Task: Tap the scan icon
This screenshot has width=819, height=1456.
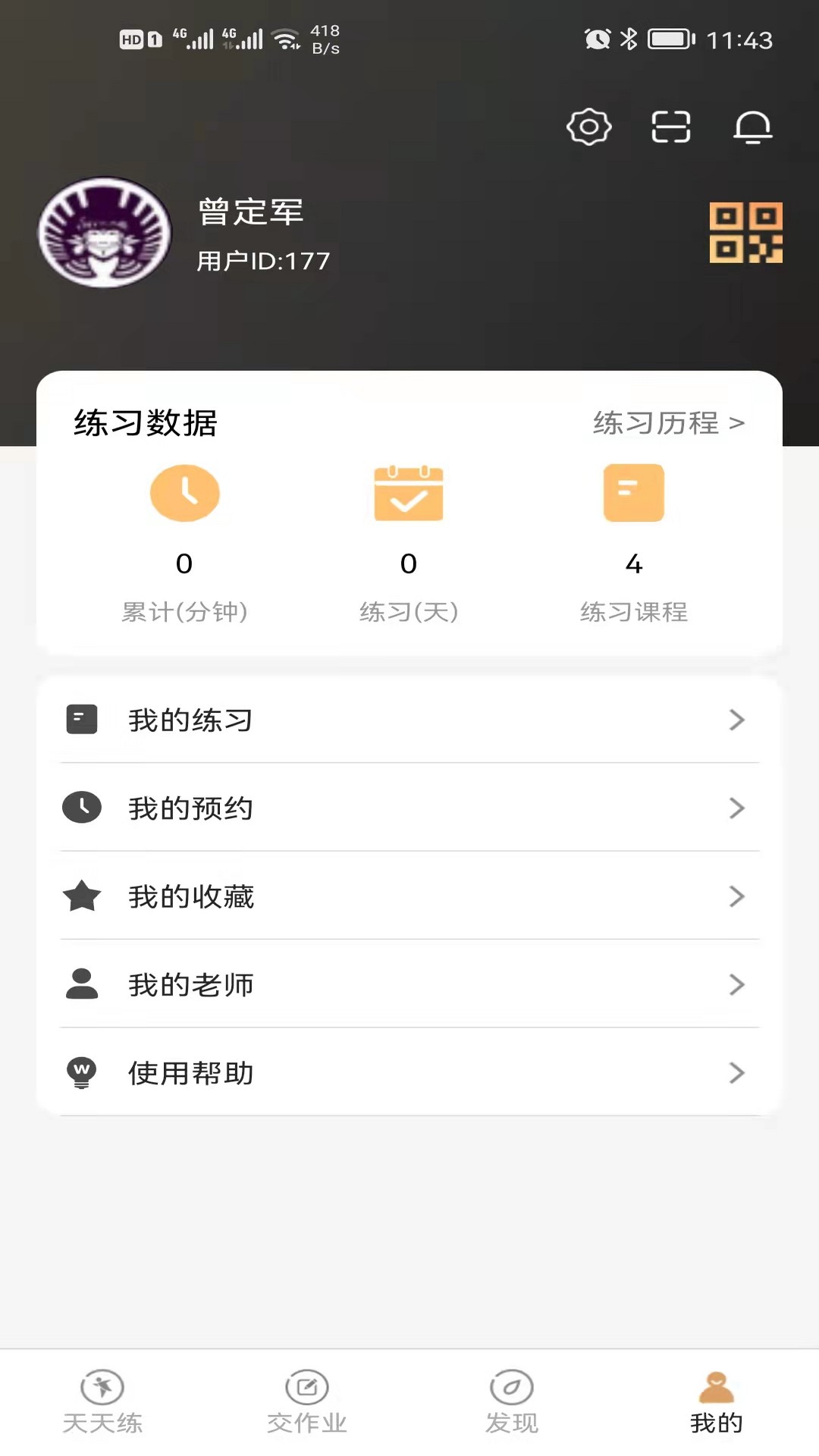Action: click(671, 127)
